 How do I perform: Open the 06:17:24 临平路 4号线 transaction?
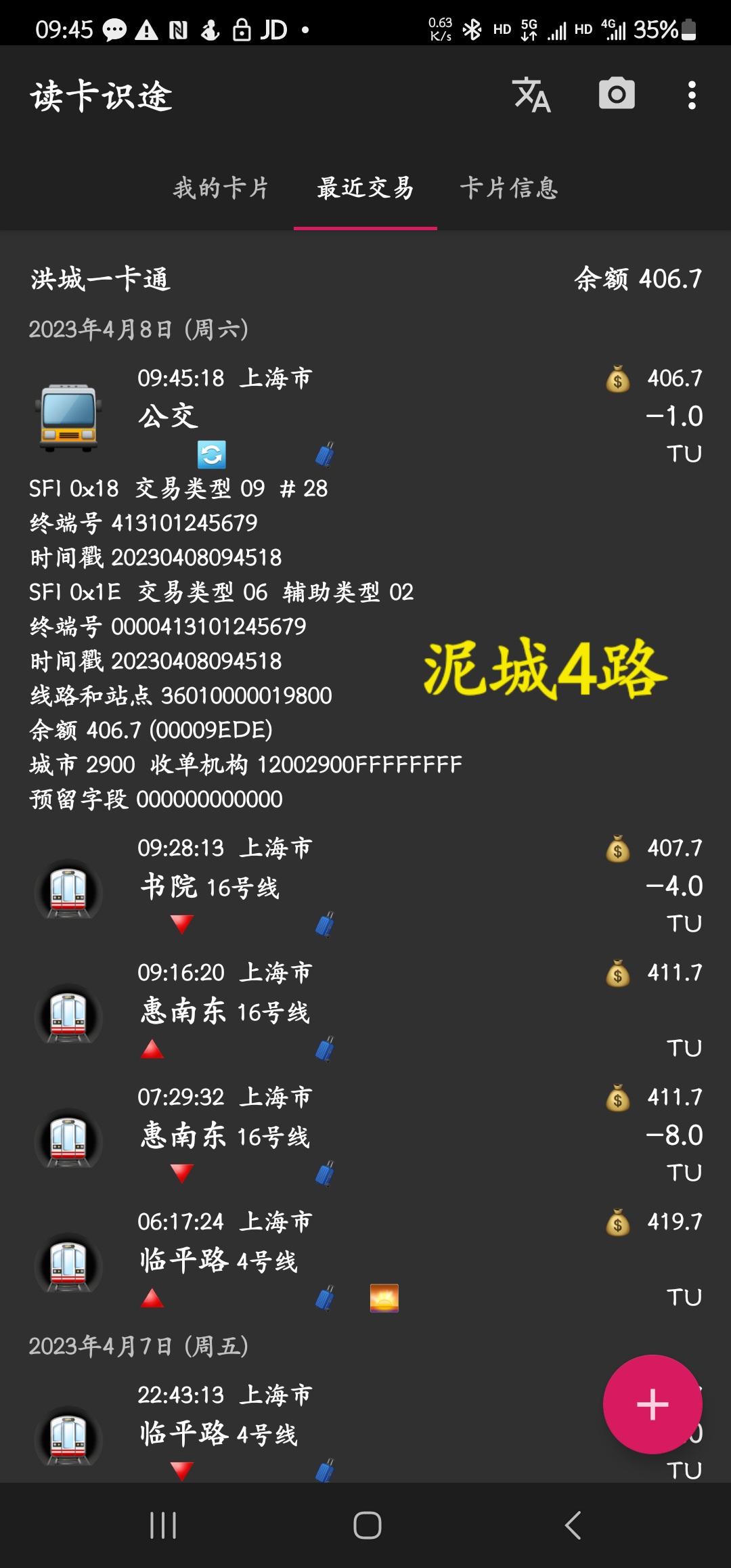(365, 1259)
